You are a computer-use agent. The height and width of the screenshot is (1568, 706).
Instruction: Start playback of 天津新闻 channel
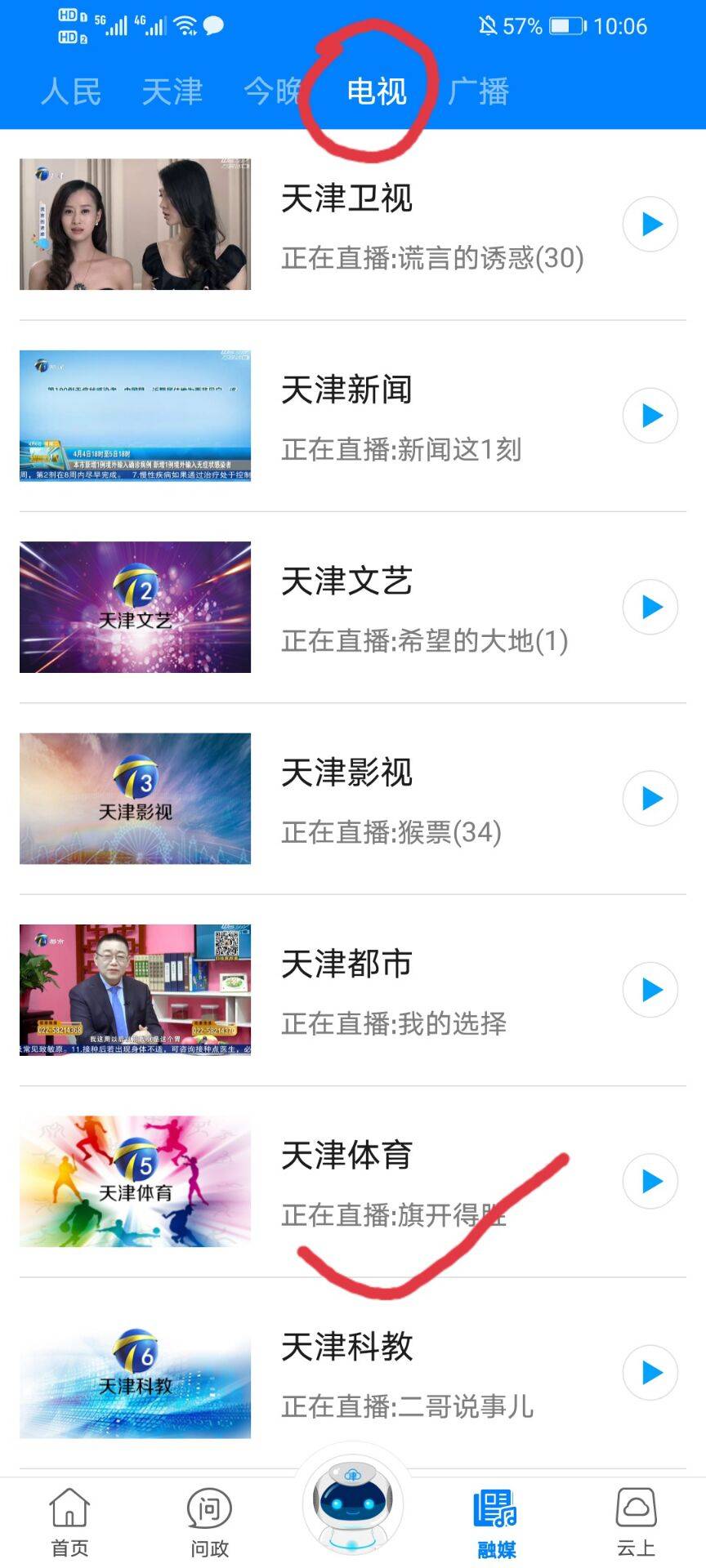[x=650, y=416]
